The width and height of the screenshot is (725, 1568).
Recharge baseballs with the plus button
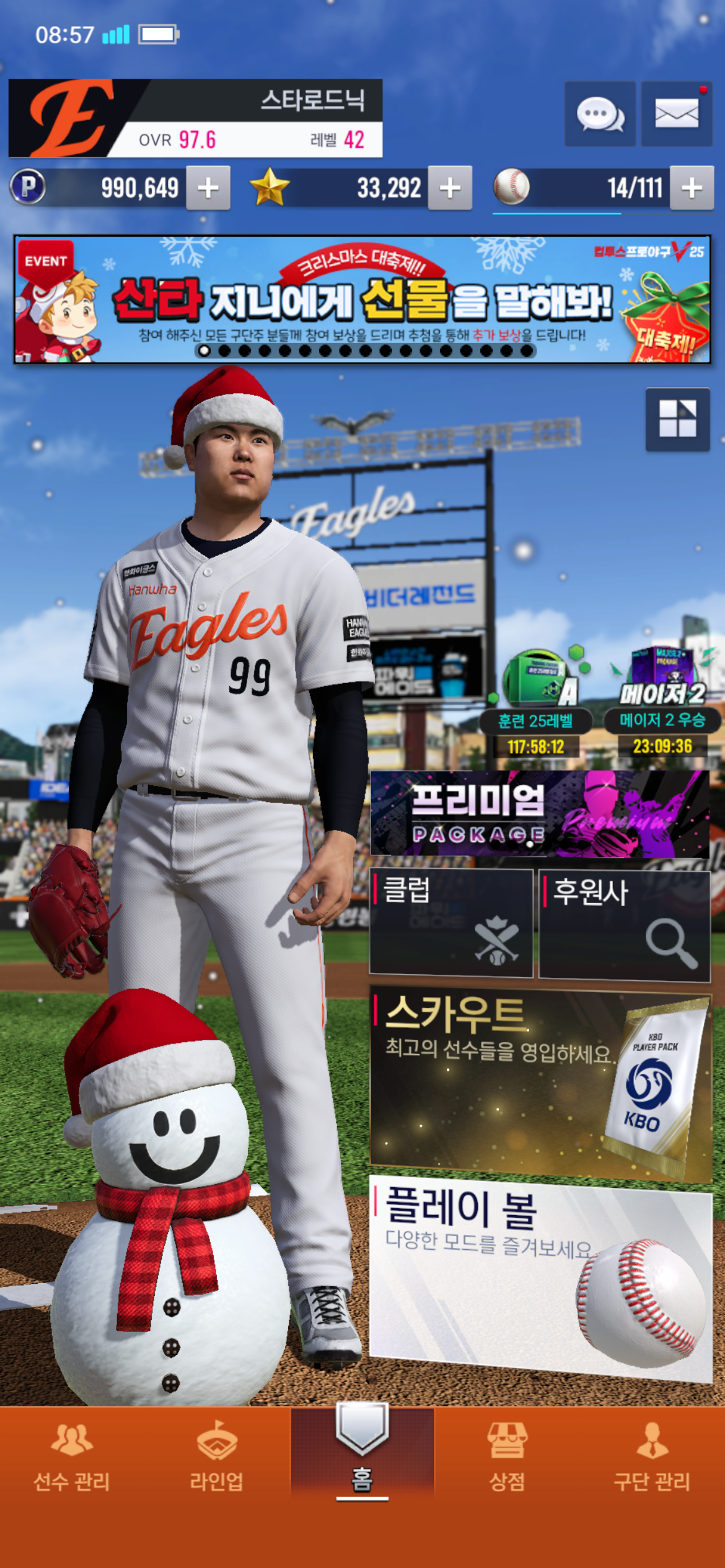(x=692, y=188)
